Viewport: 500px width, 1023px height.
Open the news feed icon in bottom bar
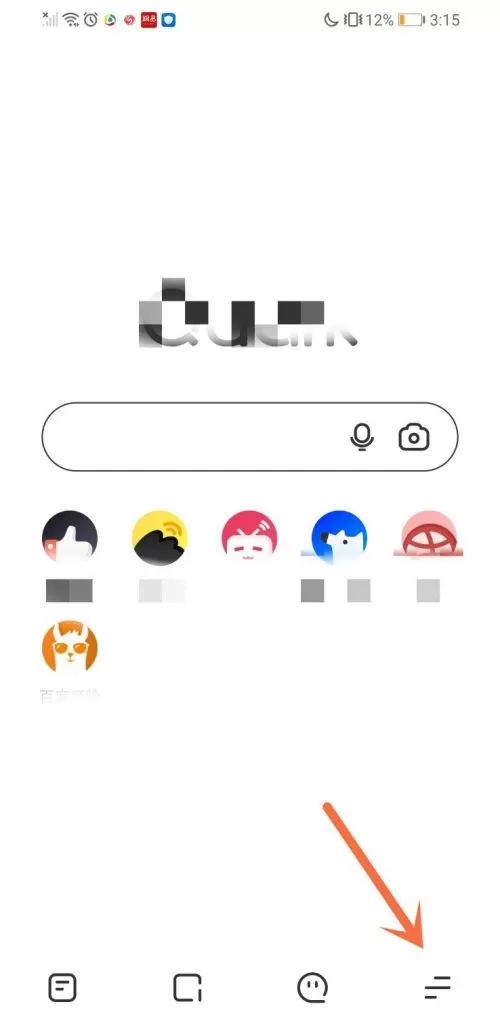click(x=63, y=988)
